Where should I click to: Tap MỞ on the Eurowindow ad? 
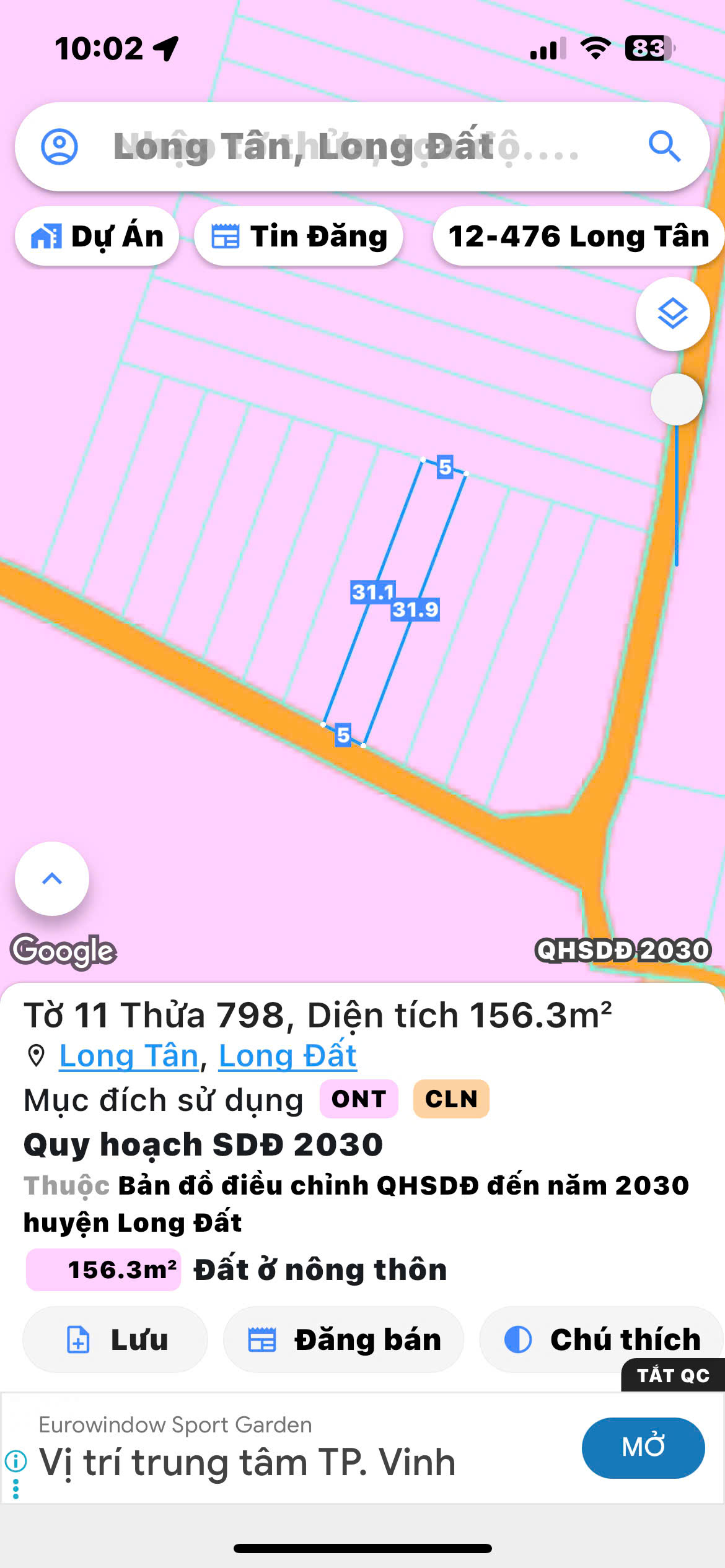(x=643, y=1447)
